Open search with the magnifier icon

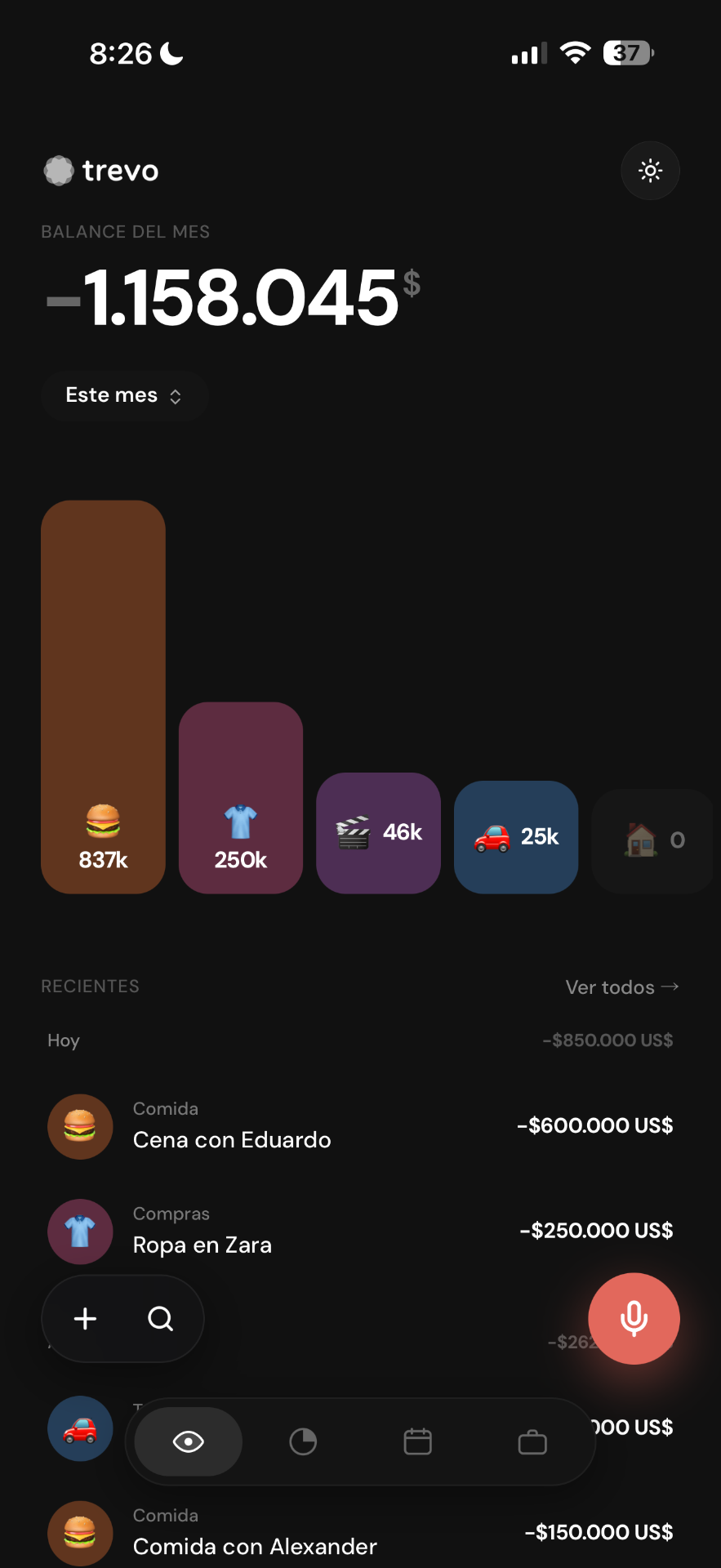160,1319
